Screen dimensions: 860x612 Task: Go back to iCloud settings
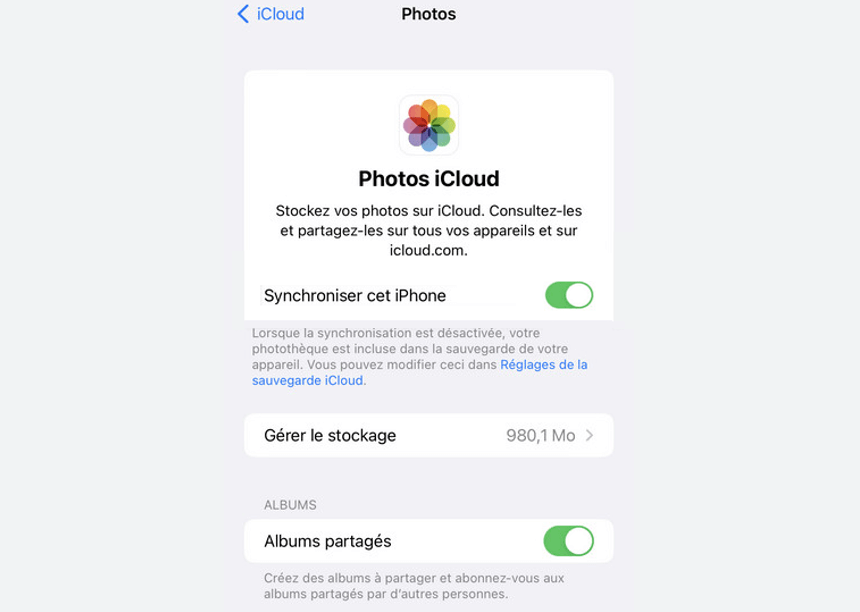pos(270,14)
